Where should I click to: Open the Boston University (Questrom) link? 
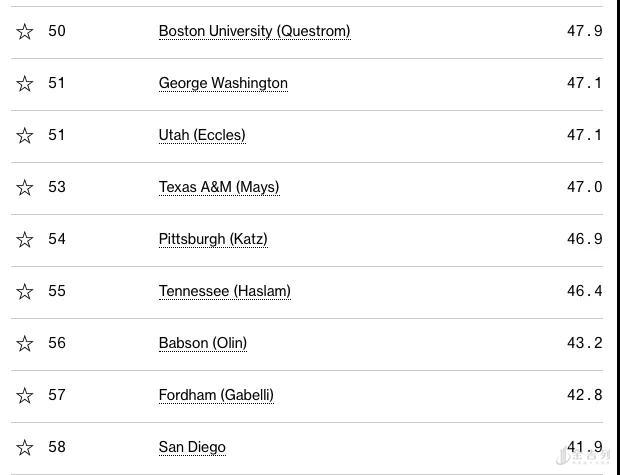click(x=254, y=31)
